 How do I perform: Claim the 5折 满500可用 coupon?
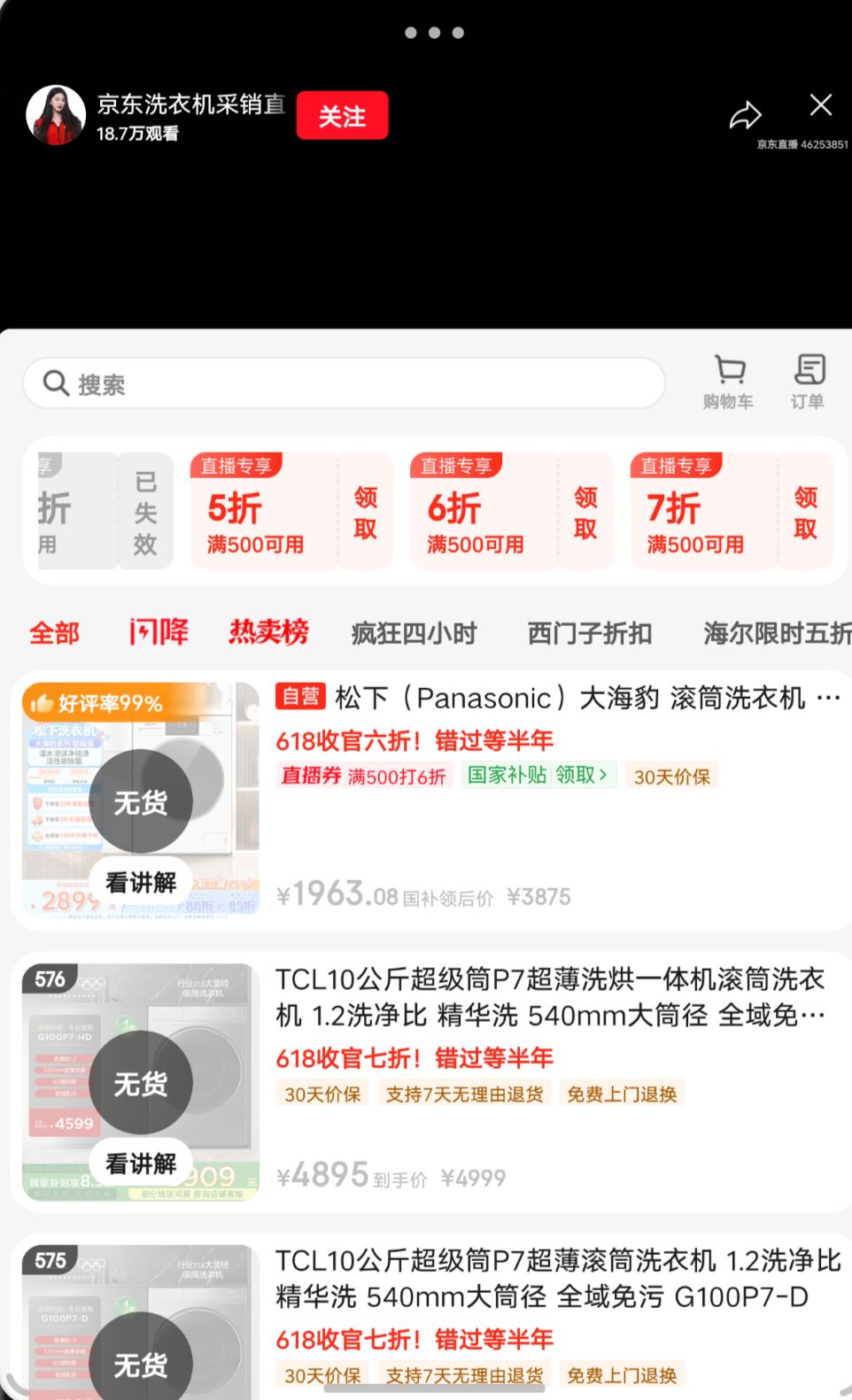(366, 512)
